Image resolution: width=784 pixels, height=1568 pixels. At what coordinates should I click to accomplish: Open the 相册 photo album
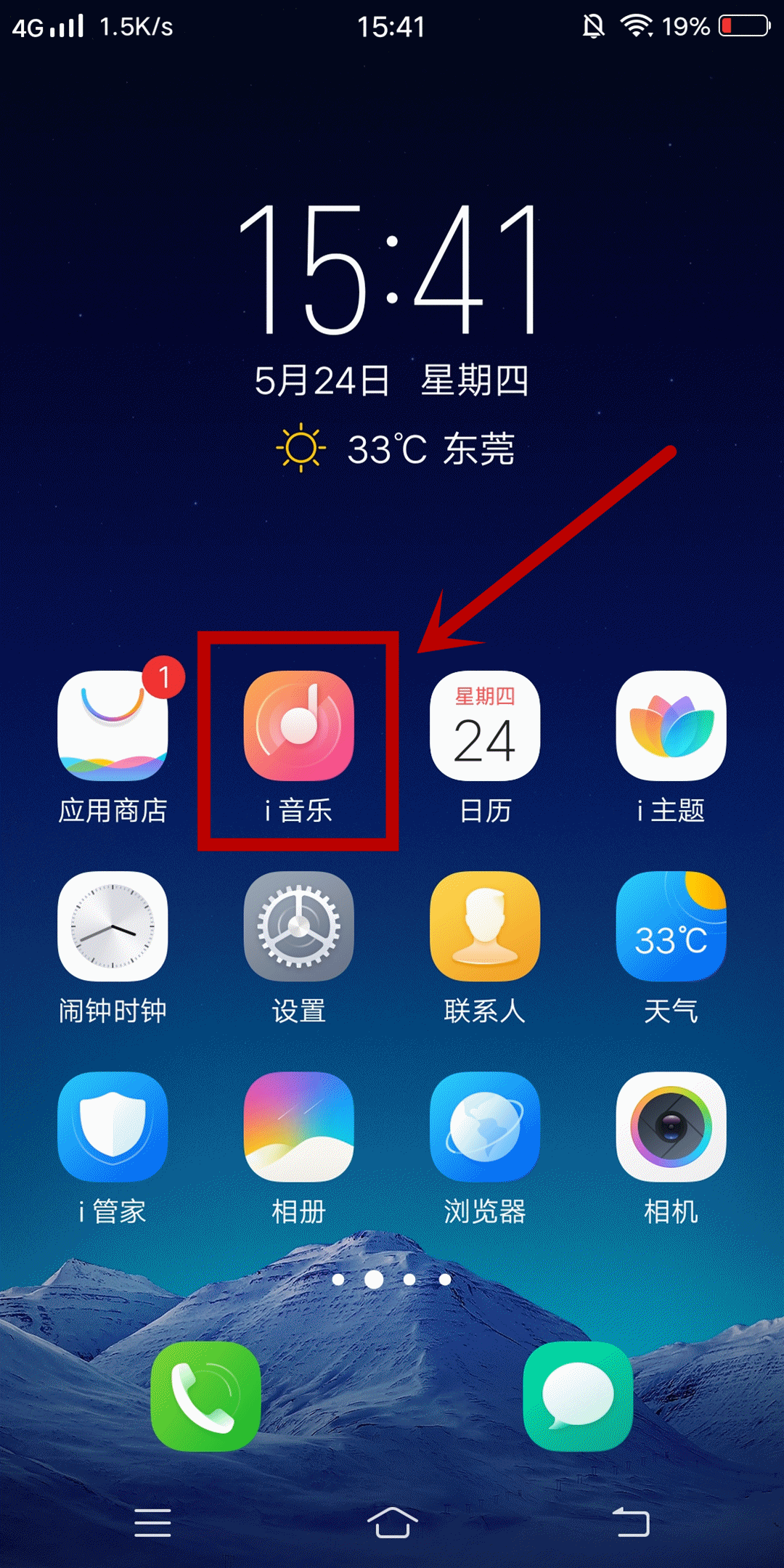(x=298, y=1127)
